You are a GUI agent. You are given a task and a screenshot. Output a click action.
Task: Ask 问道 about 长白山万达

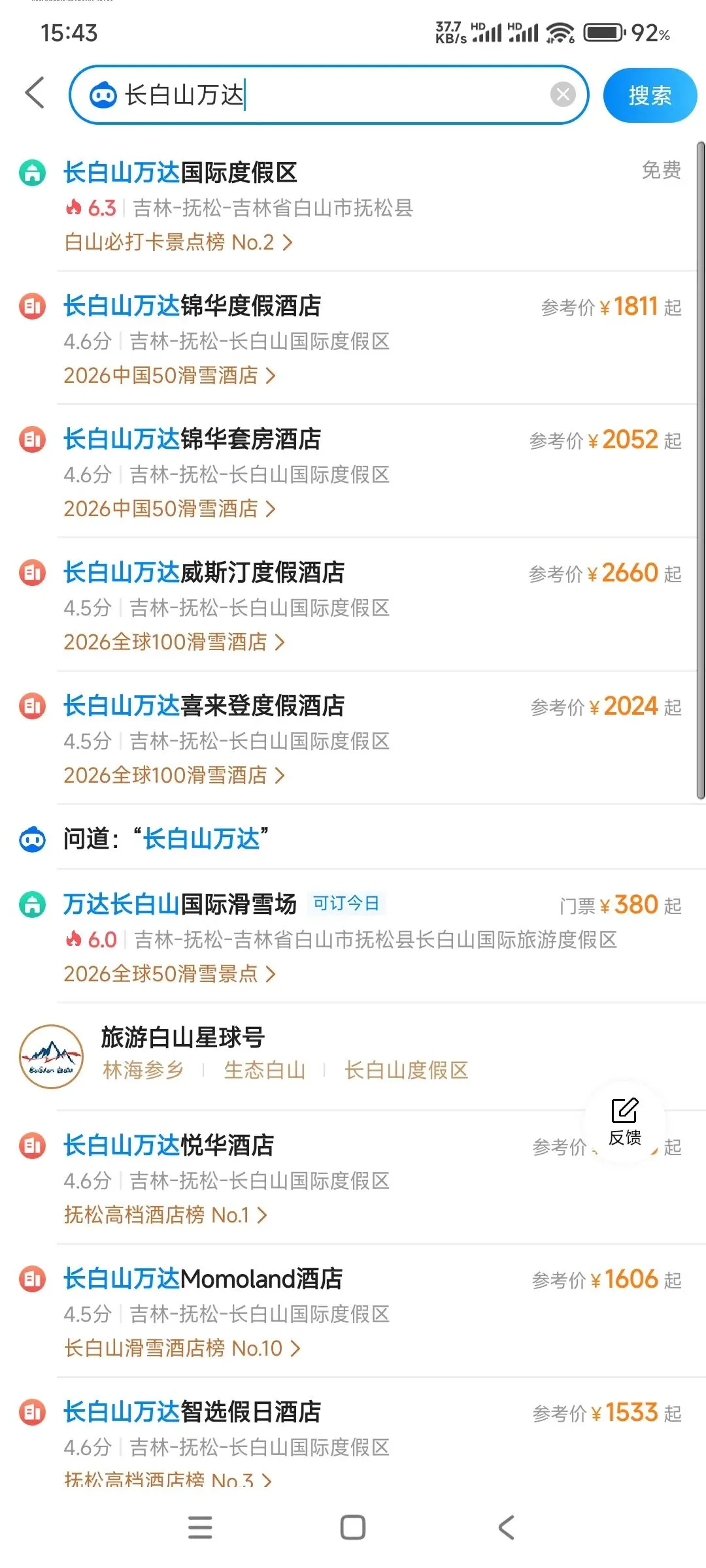click(166, 839)
